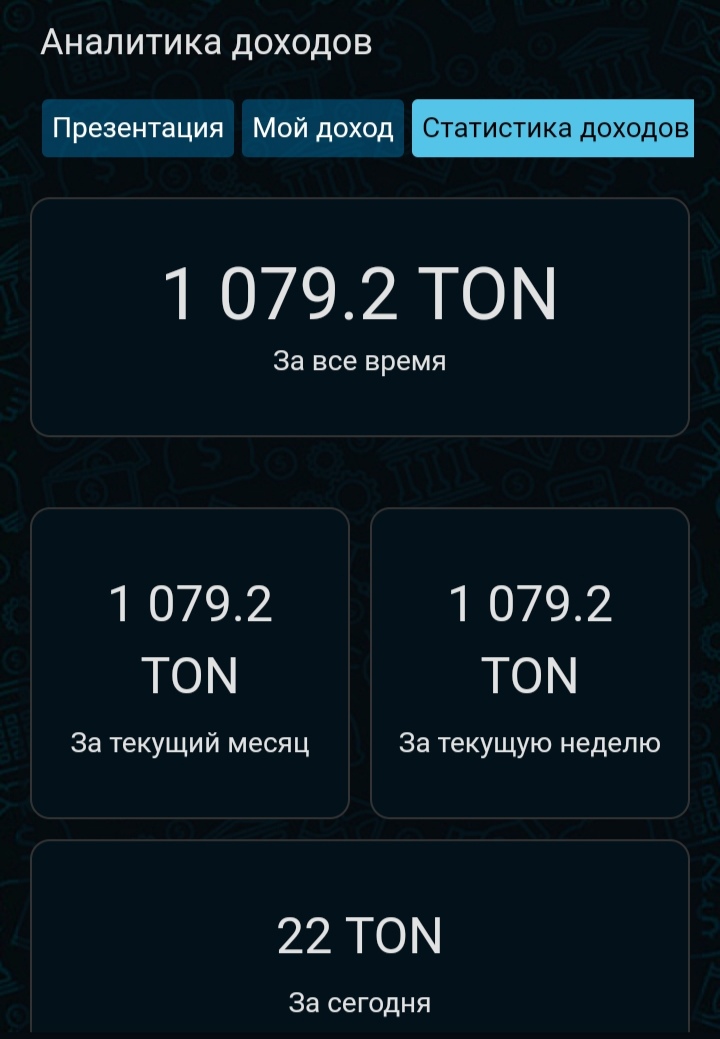Viewport: 720px width, 1039px height.
Task: Open the Мой доход tab
Action: pyautogui.click(x=323, y=128)
